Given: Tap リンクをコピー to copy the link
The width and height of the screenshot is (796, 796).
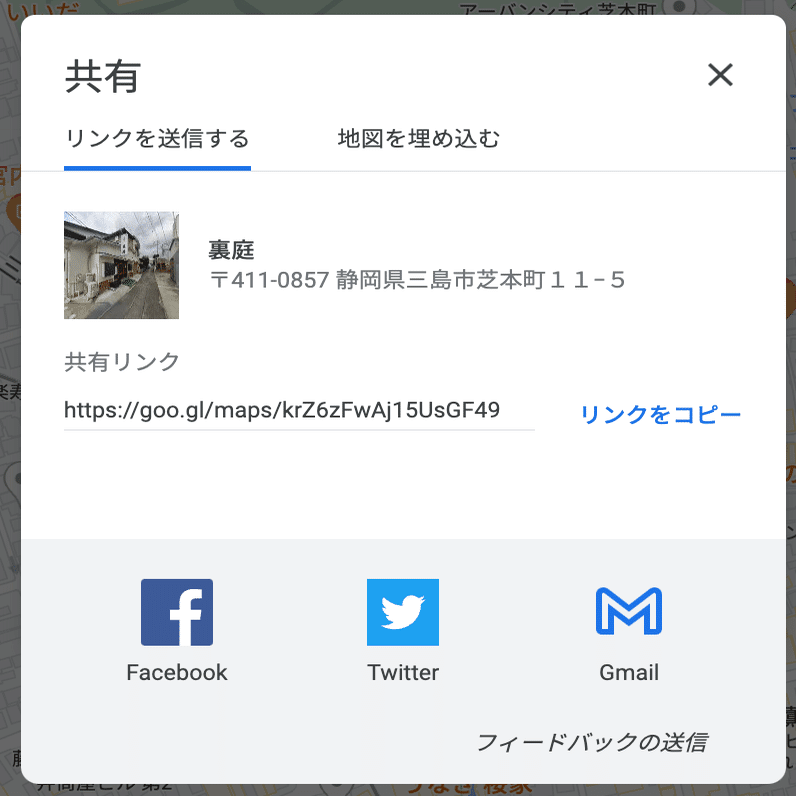Looking at the screenshot, I should tap(660, 414).
